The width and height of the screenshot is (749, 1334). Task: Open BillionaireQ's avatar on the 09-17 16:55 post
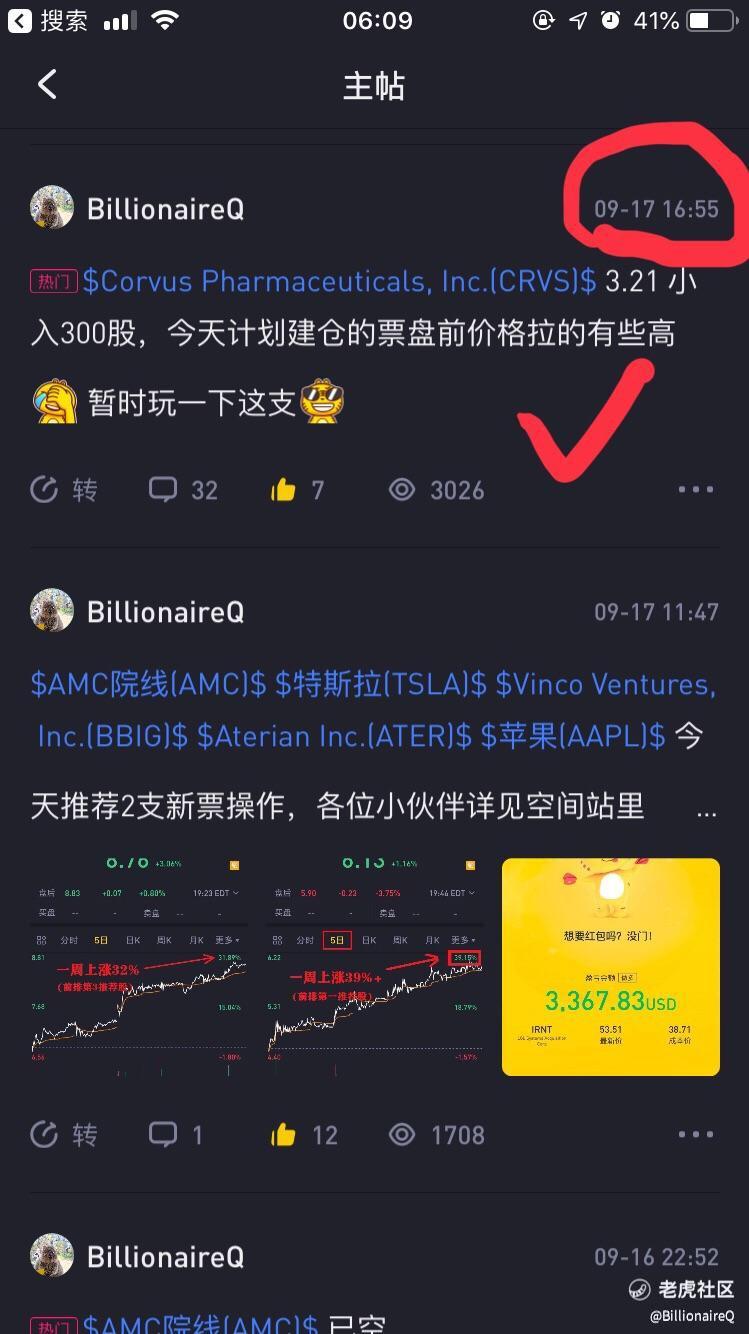(52, 208)
